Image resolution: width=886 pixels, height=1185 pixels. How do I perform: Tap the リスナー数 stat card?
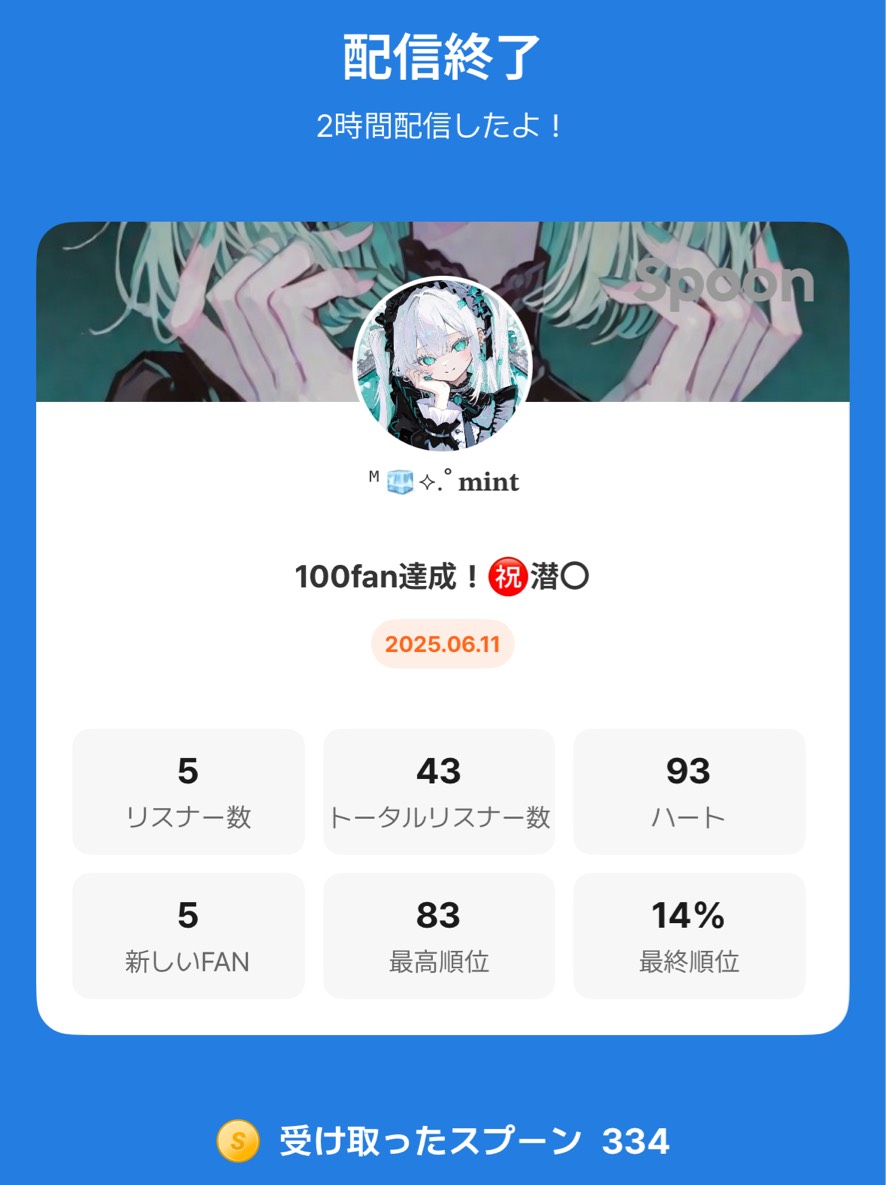(x=187, y=790)
